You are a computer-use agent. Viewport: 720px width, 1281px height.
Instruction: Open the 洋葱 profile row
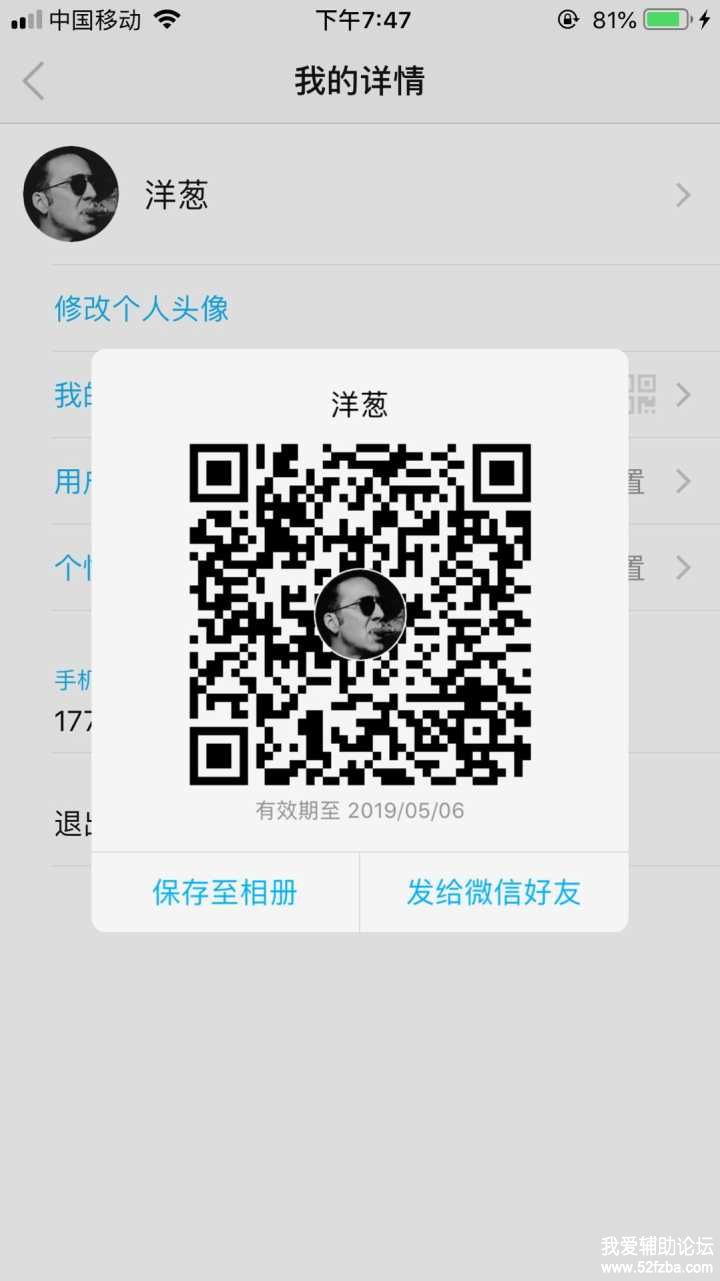click(360, 195)
